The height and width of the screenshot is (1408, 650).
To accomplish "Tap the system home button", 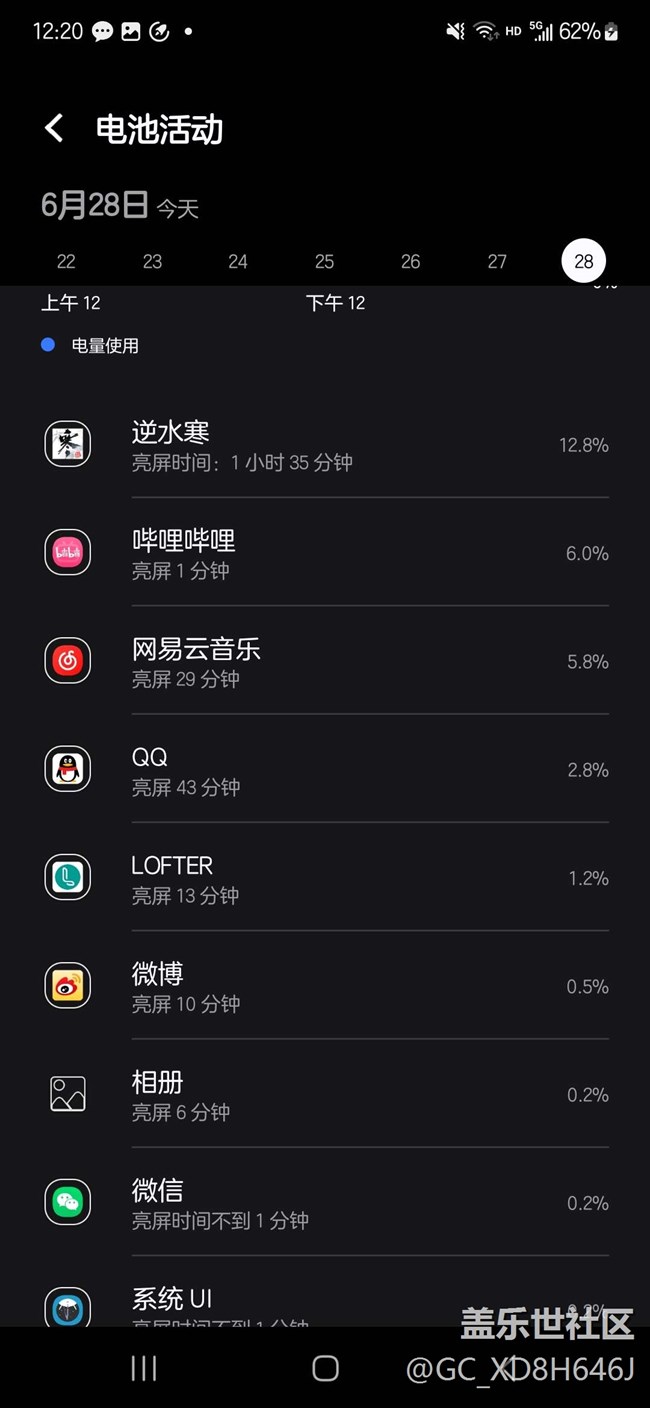I will [x=325, y=1369].
